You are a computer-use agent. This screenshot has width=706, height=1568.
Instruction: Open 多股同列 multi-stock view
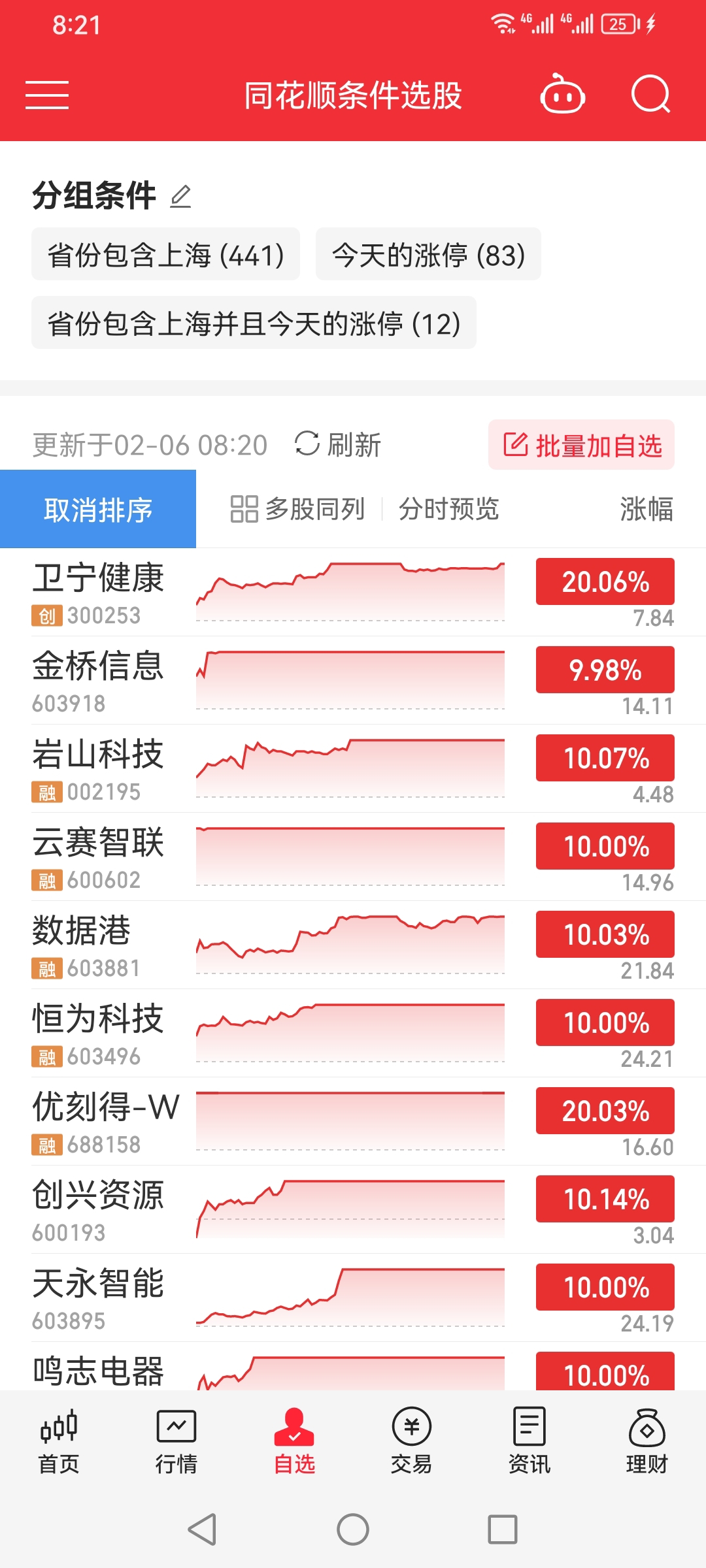(x=297, y=510)
